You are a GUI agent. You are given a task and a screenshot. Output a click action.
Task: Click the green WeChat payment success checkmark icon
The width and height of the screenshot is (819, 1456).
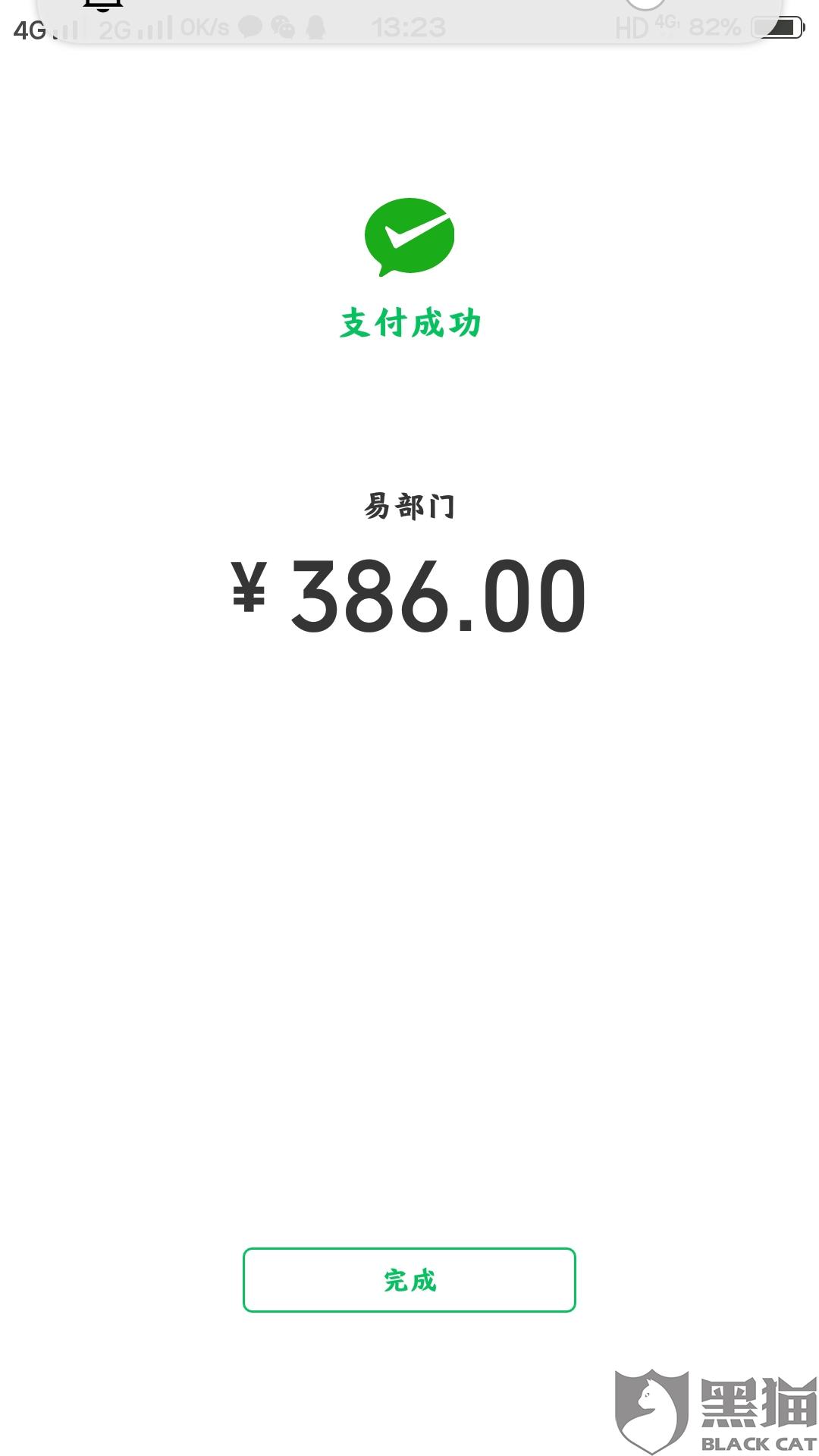[409, 237]
